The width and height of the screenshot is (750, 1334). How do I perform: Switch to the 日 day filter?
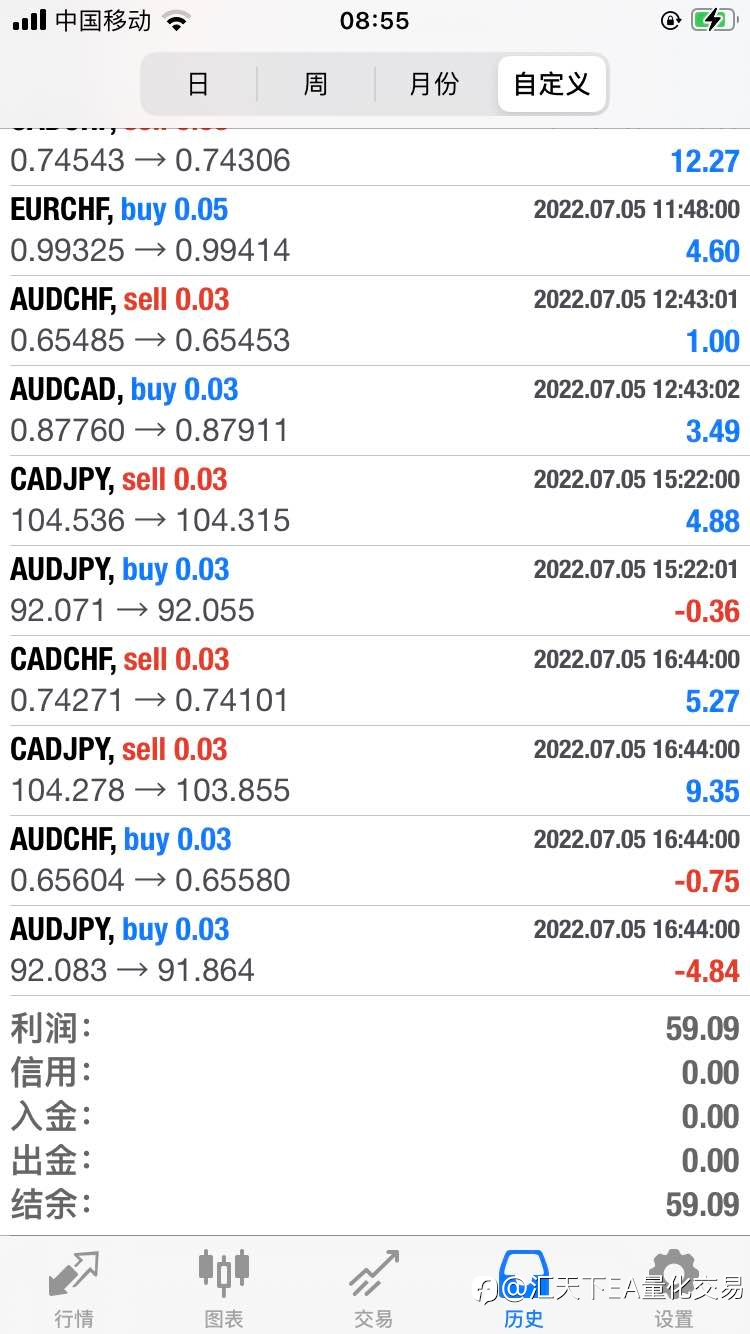[199, 84]
